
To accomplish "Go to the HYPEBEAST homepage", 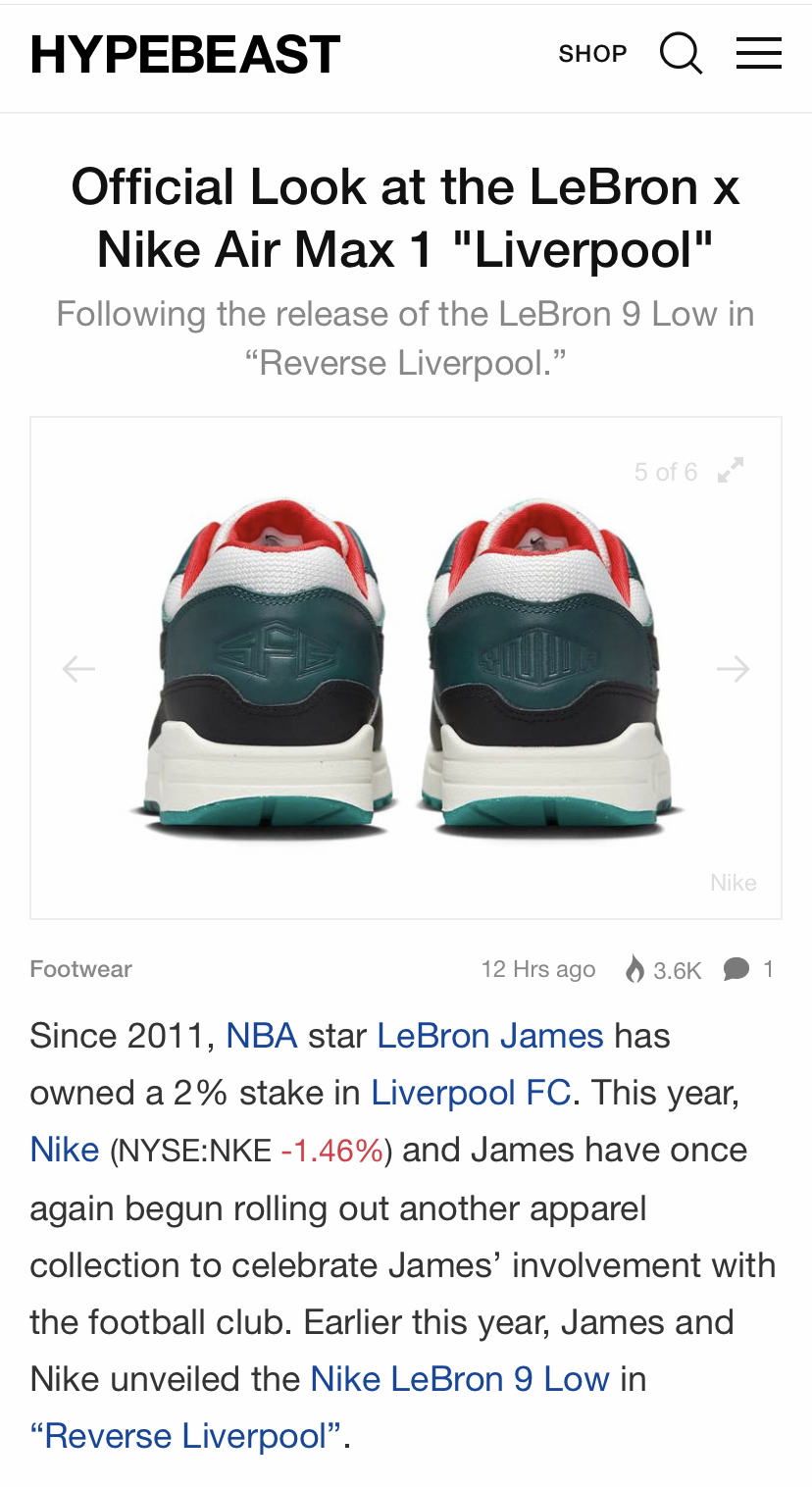I will coord(184,54).
